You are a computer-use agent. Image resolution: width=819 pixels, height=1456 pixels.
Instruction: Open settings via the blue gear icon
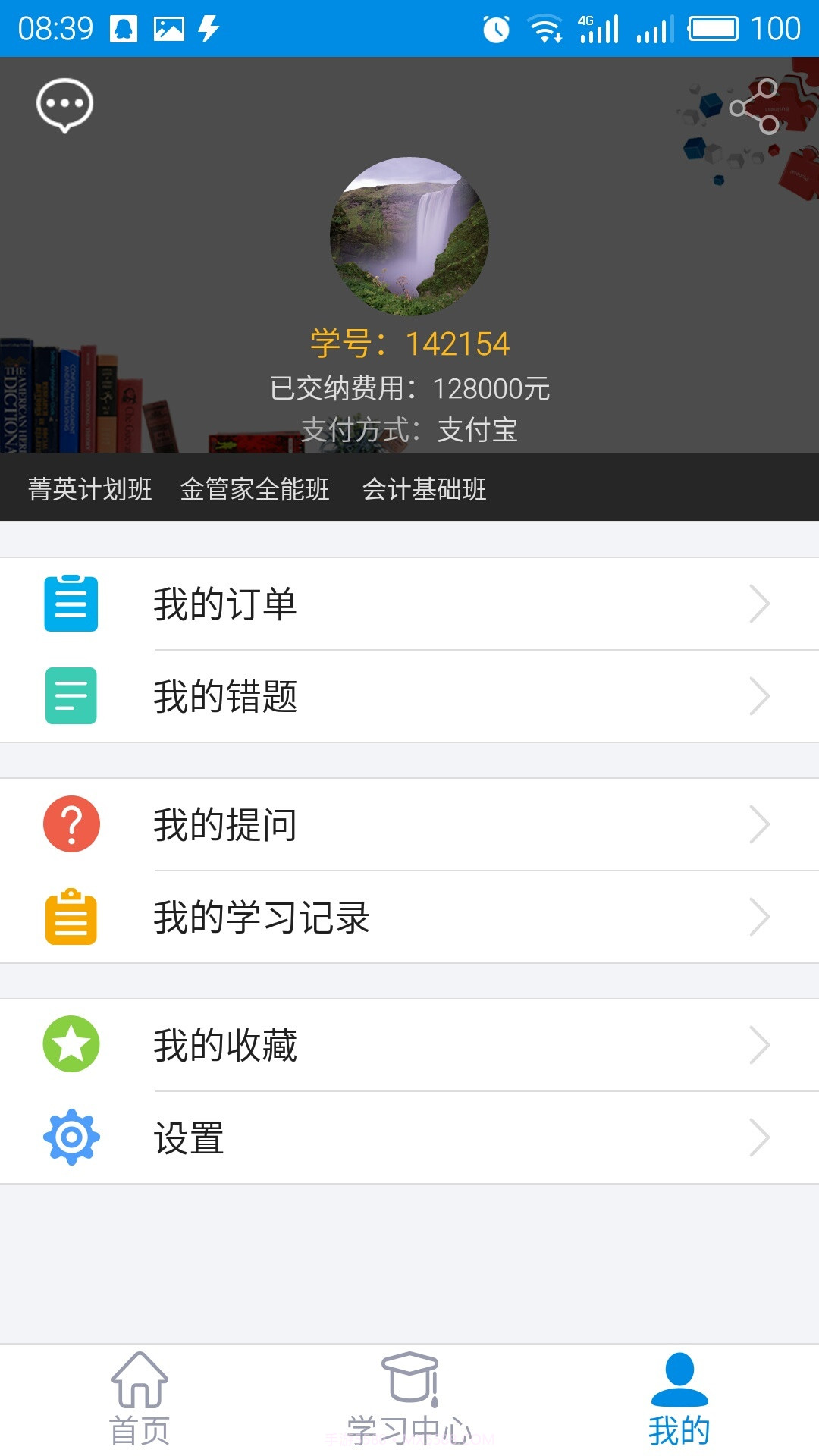(x=71, y=1135)
